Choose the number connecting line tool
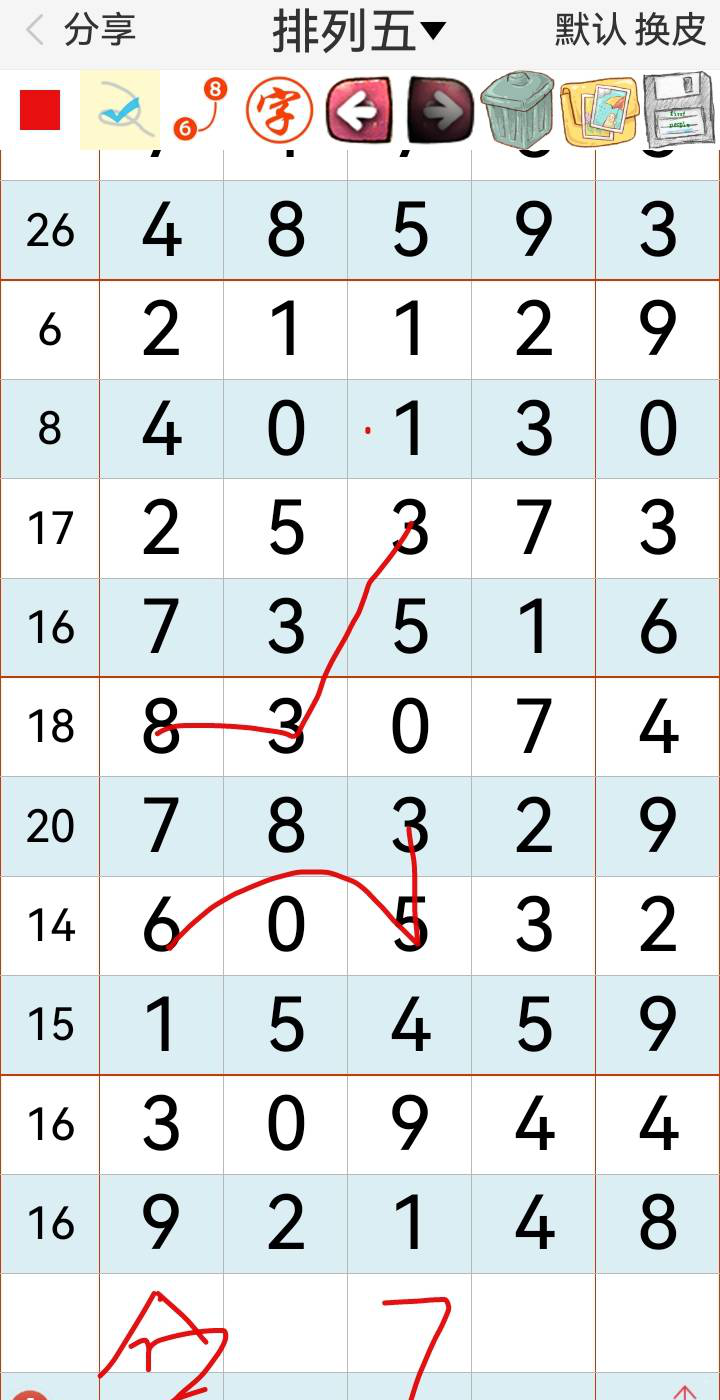The image size is (720, 1400). point(199,110)
